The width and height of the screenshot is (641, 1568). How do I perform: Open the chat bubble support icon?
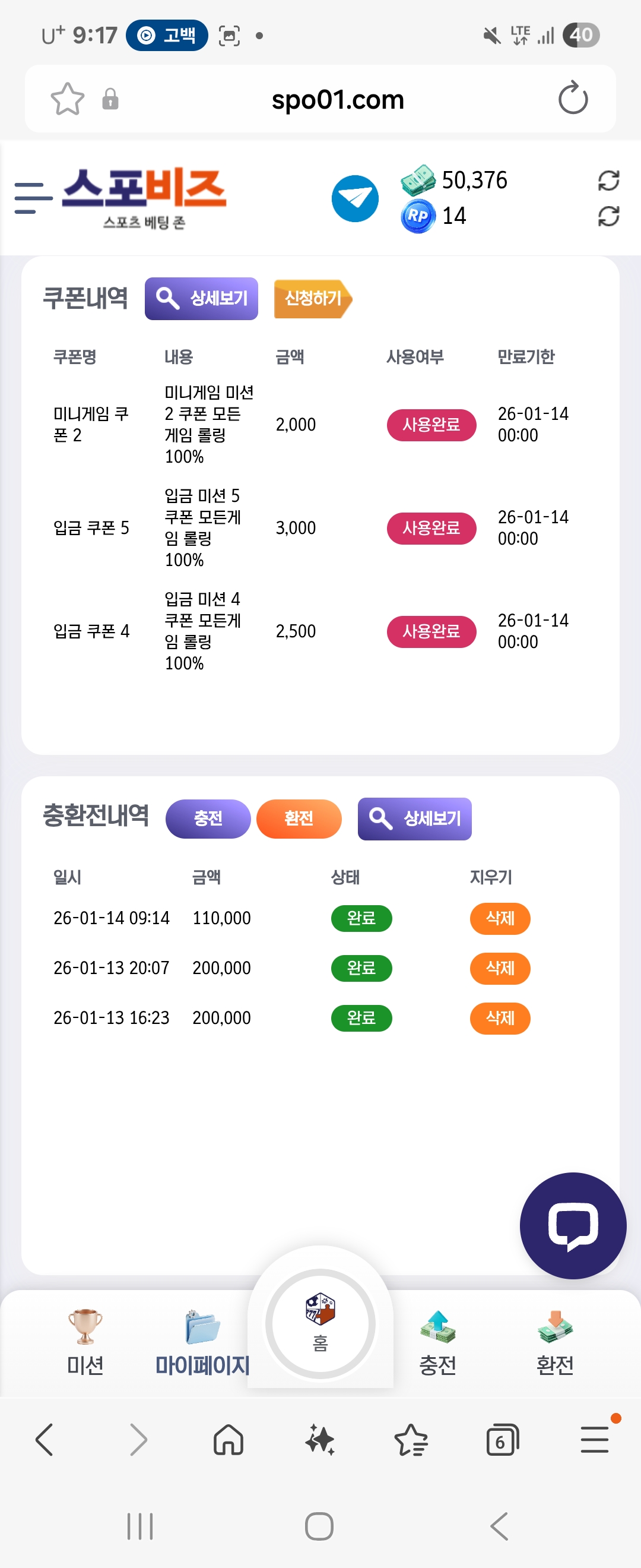click(572, 1226)
